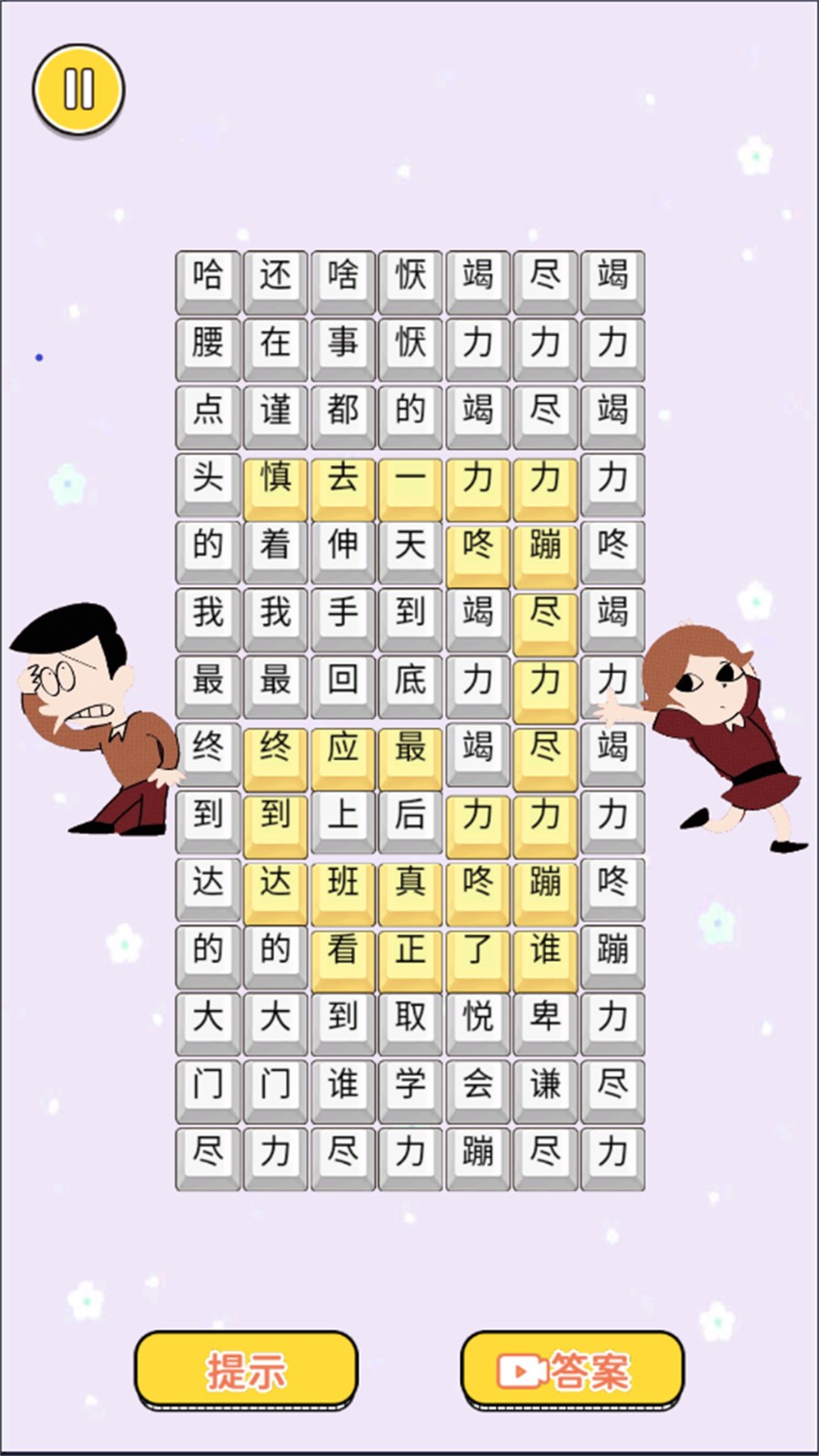The image size is (819, 1456).
Task: Select the 哈 tile
Action: click(208, 275)
